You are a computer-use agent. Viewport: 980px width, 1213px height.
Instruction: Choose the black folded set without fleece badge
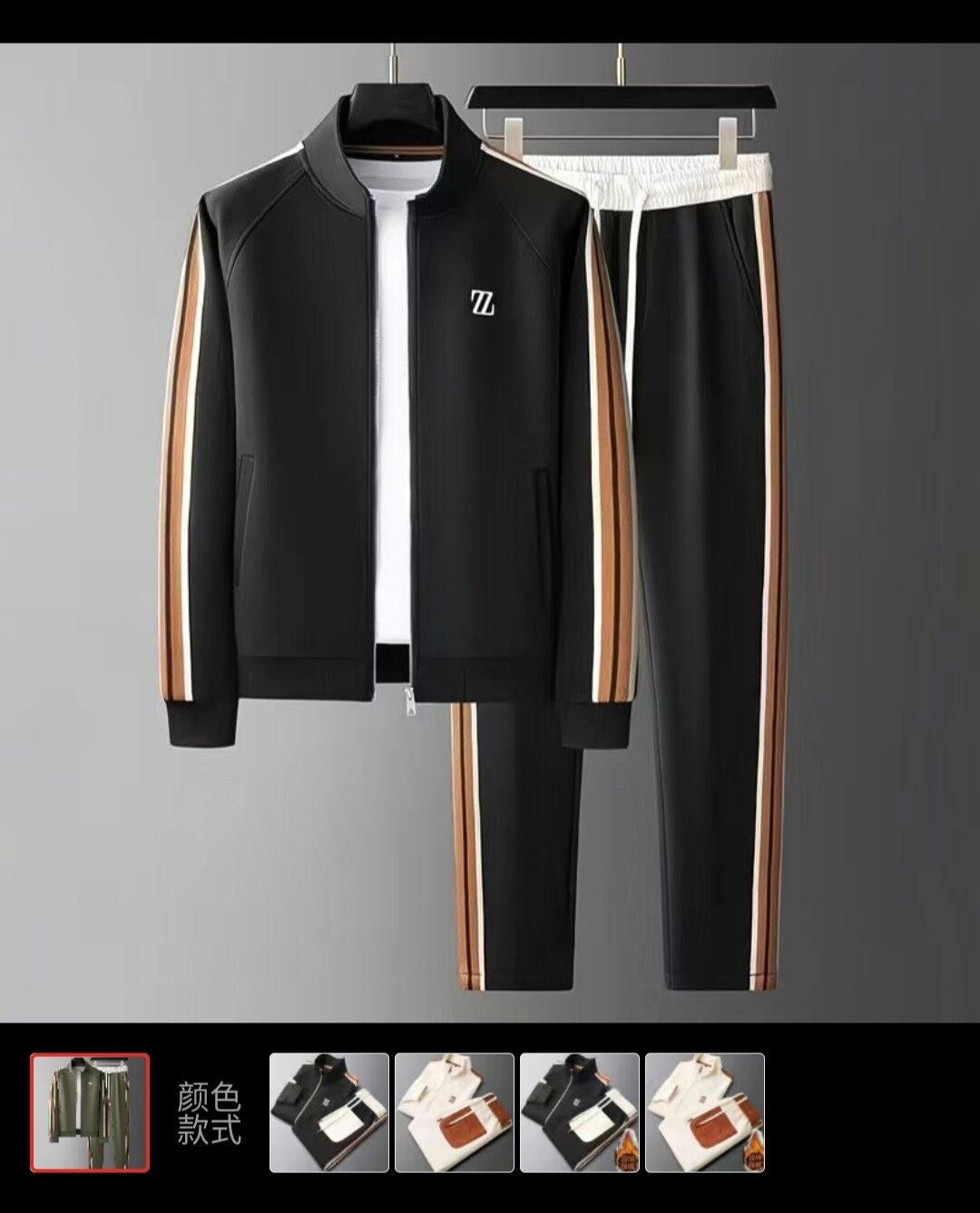click(x=329, y=1112)
